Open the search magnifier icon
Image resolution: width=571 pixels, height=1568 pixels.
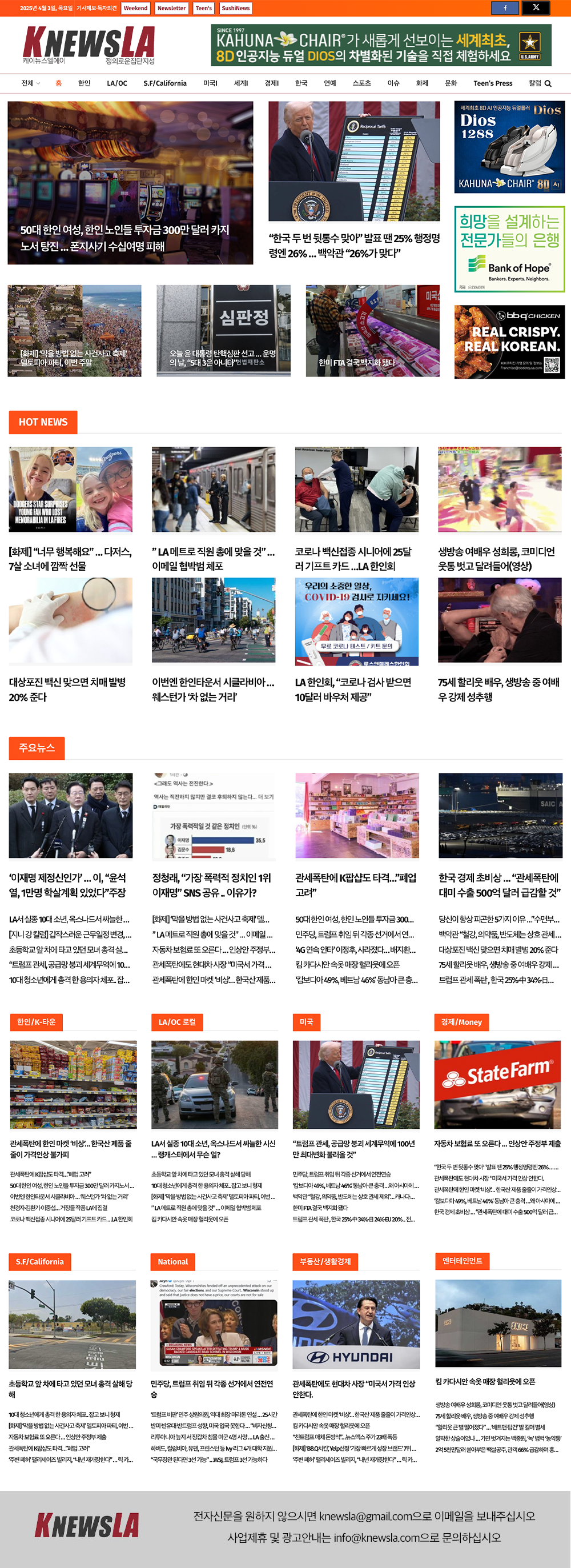tap(548, 84)
